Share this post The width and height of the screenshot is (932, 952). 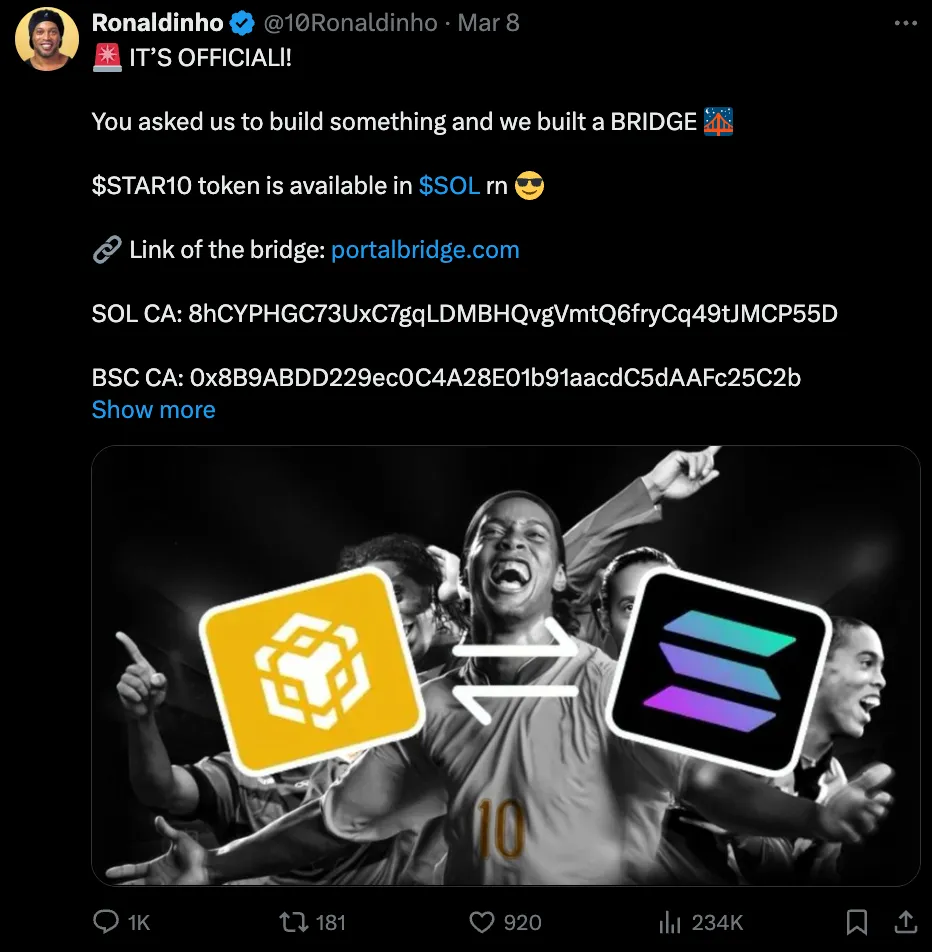(904, 921)
